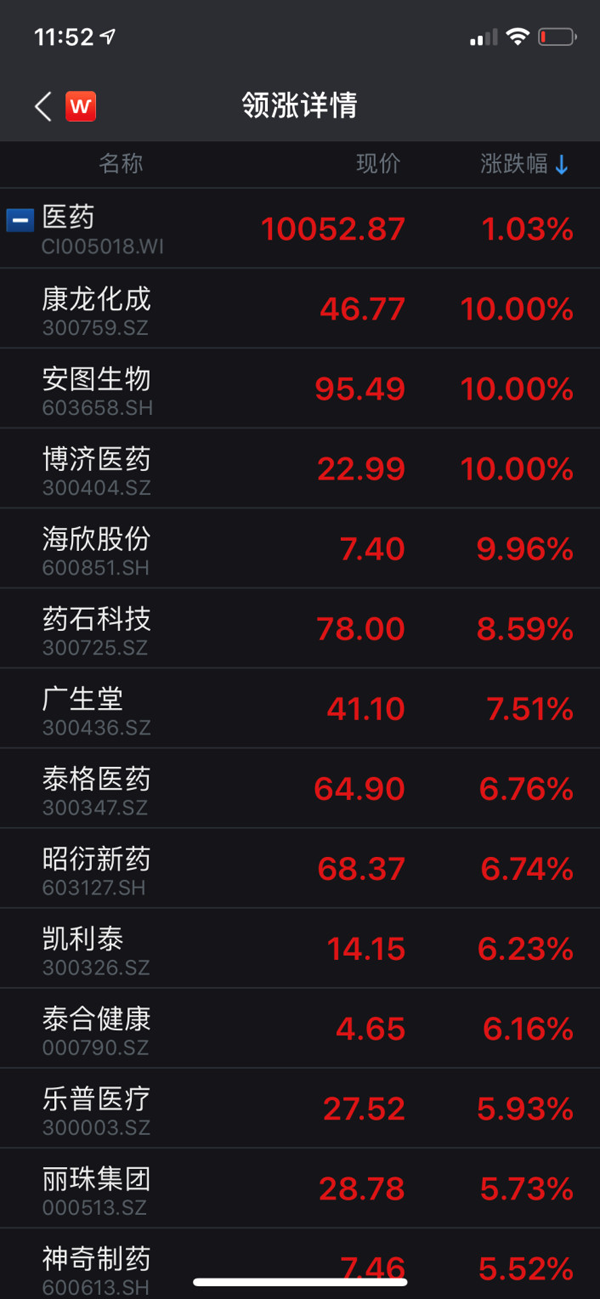Go back using the top-left arrow

[x=42, y=106]
